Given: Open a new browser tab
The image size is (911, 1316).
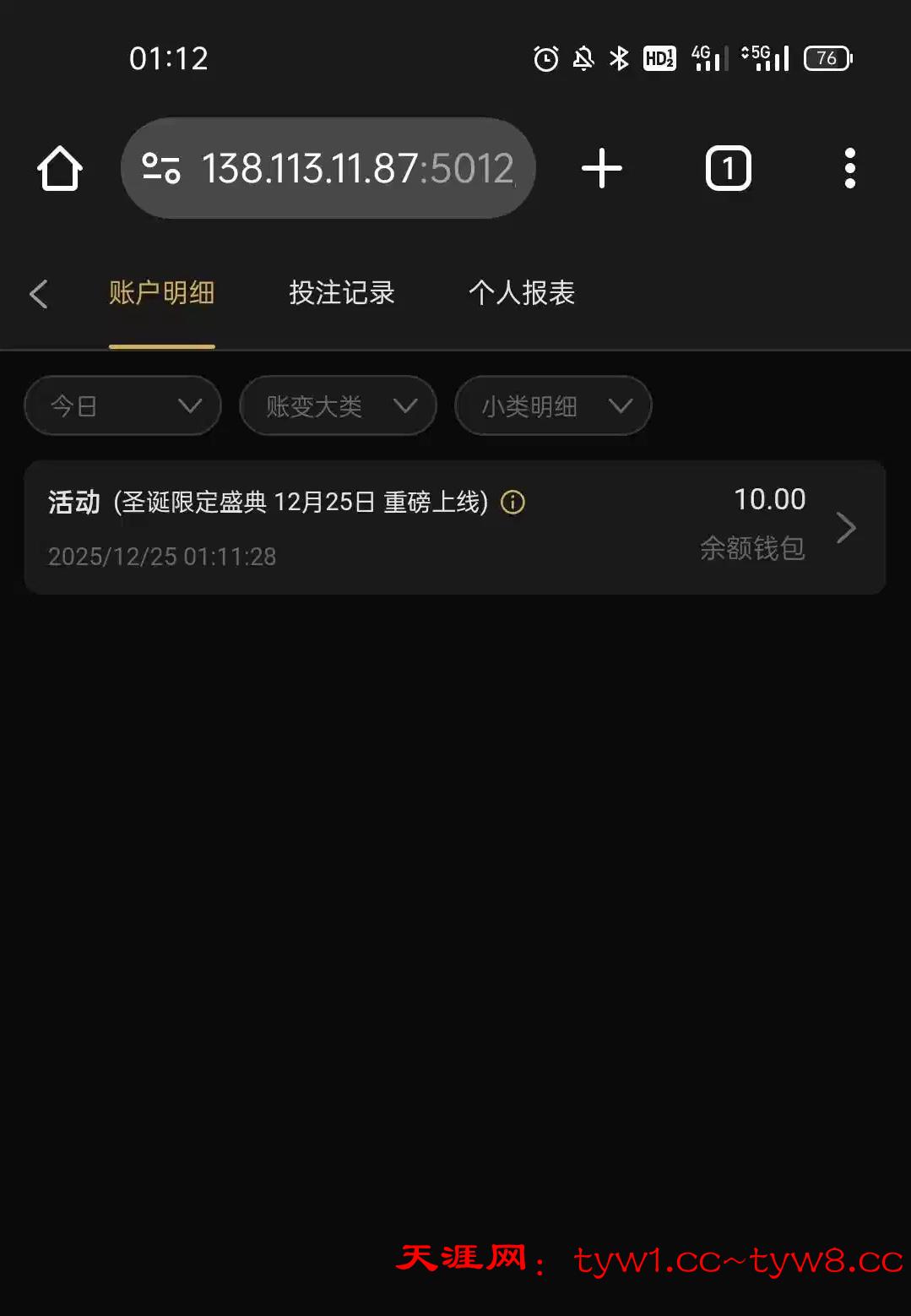Looking at the screenshot, I should (602, 168).
